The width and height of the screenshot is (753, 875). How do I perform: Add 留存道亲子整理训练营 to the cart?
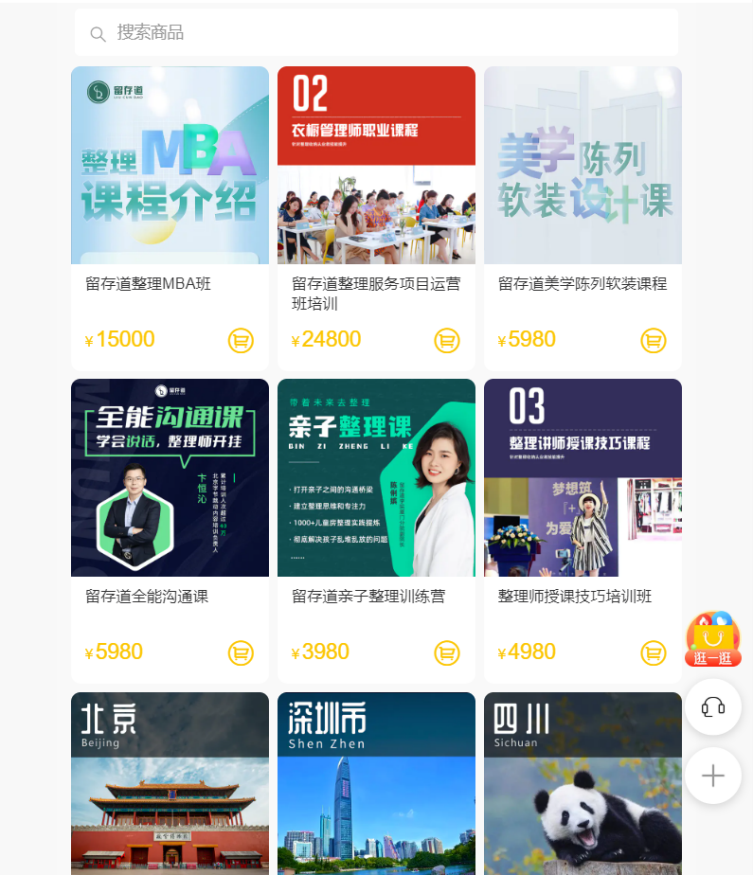click(x=447, y=653)
